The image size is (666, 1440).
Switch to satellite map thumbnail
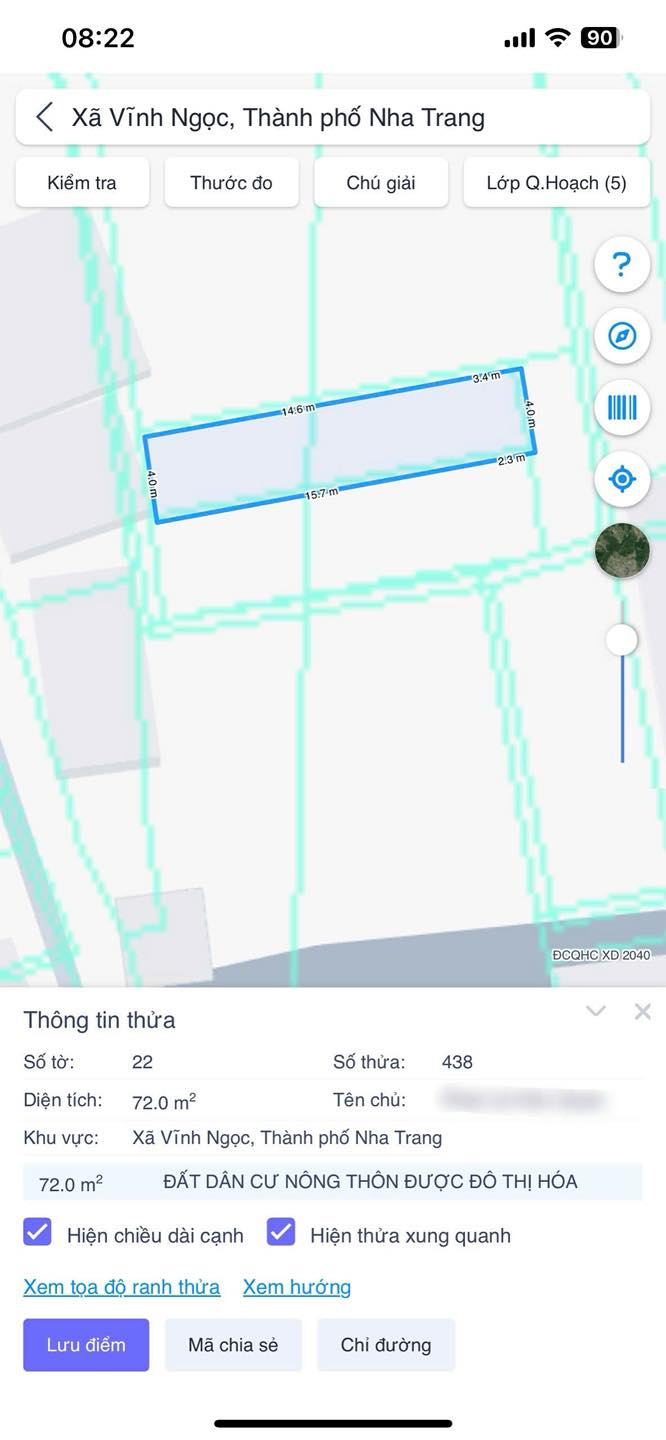(622, 550)
